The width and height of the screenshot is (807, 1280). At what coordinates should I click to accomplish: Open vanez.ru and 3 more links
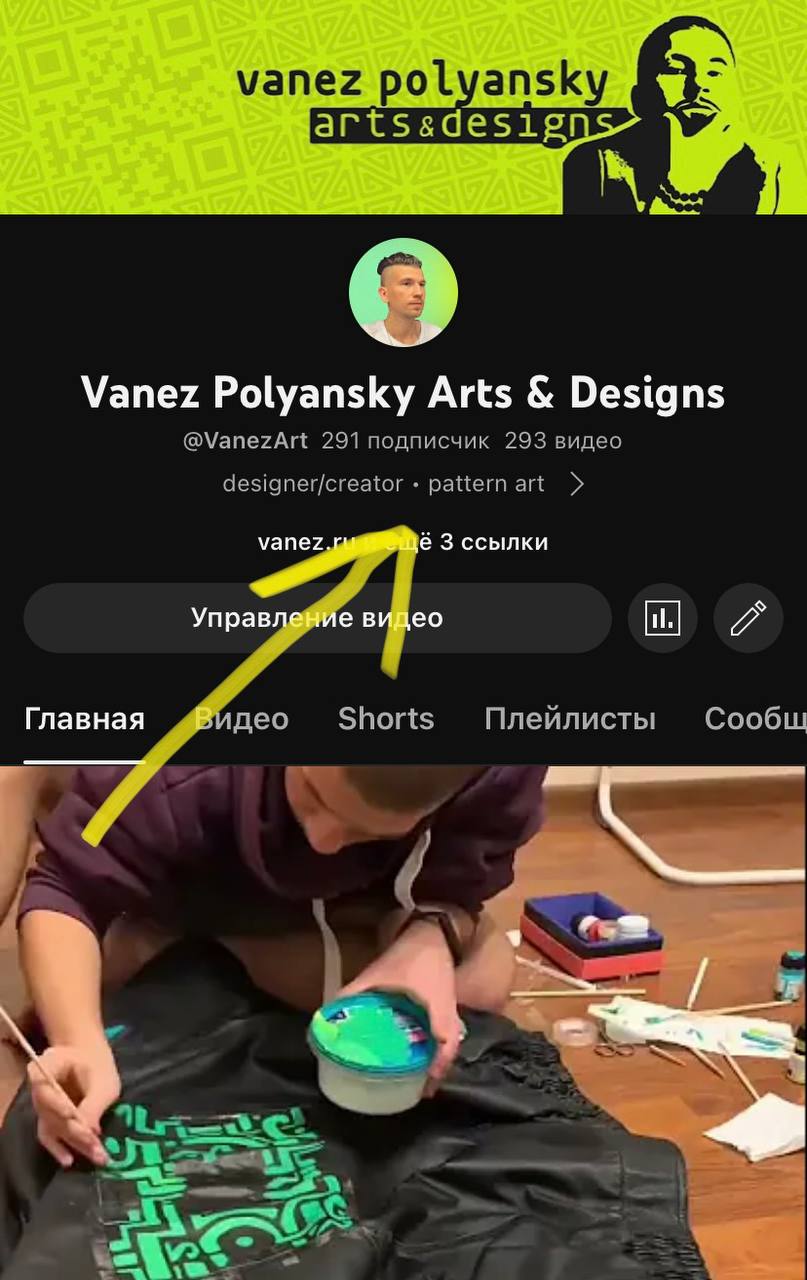[x=402, y=542]
